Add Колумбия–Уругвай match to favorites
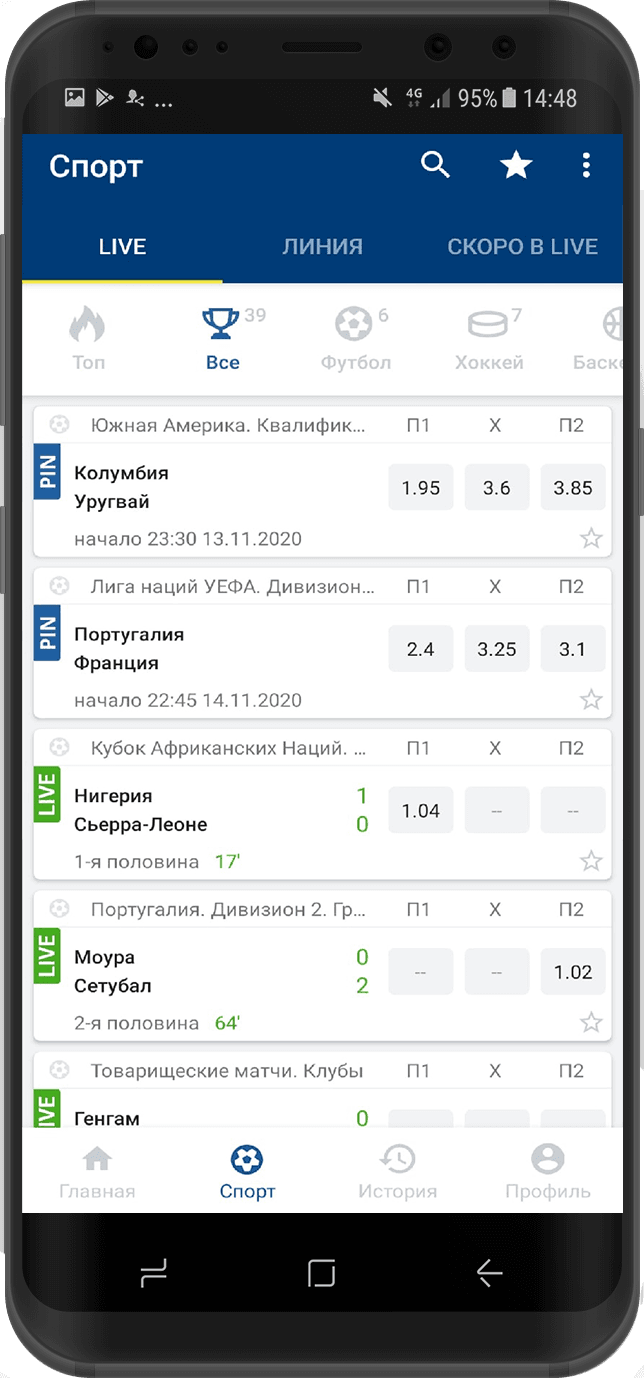The width and height of the screenshot is (644, 1378). click(x=591, y=539)
